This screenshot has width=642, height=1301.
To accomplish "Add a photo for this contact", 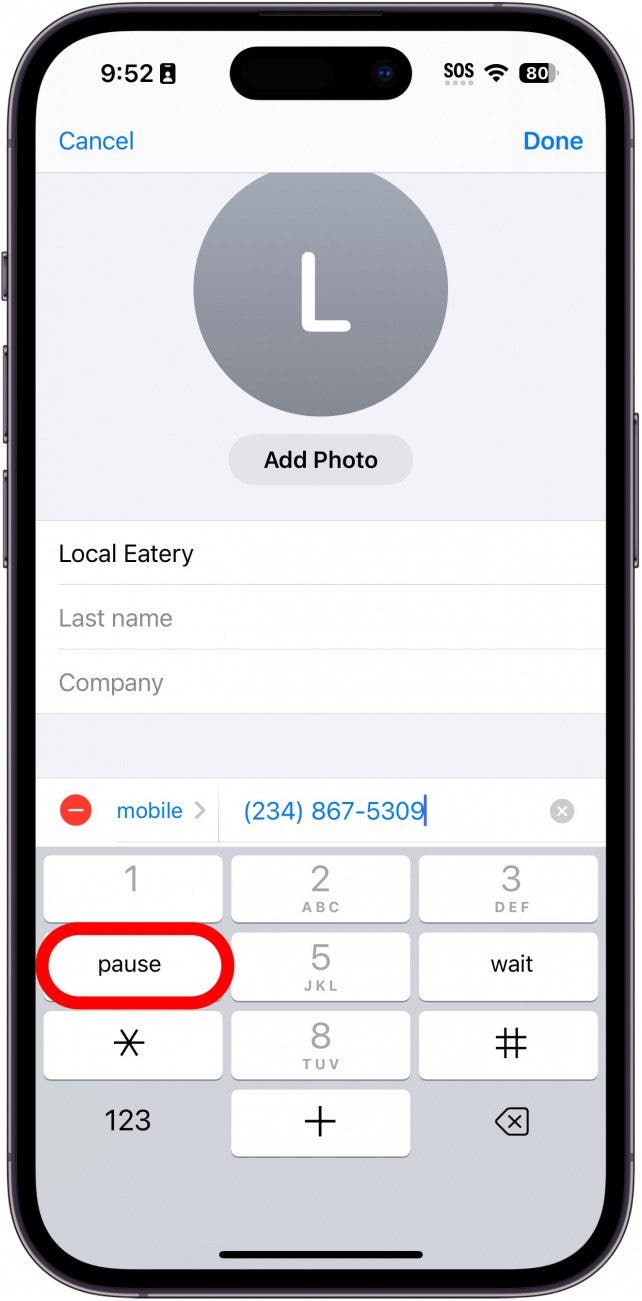I will pyautogui.click(x=320, y=460).
